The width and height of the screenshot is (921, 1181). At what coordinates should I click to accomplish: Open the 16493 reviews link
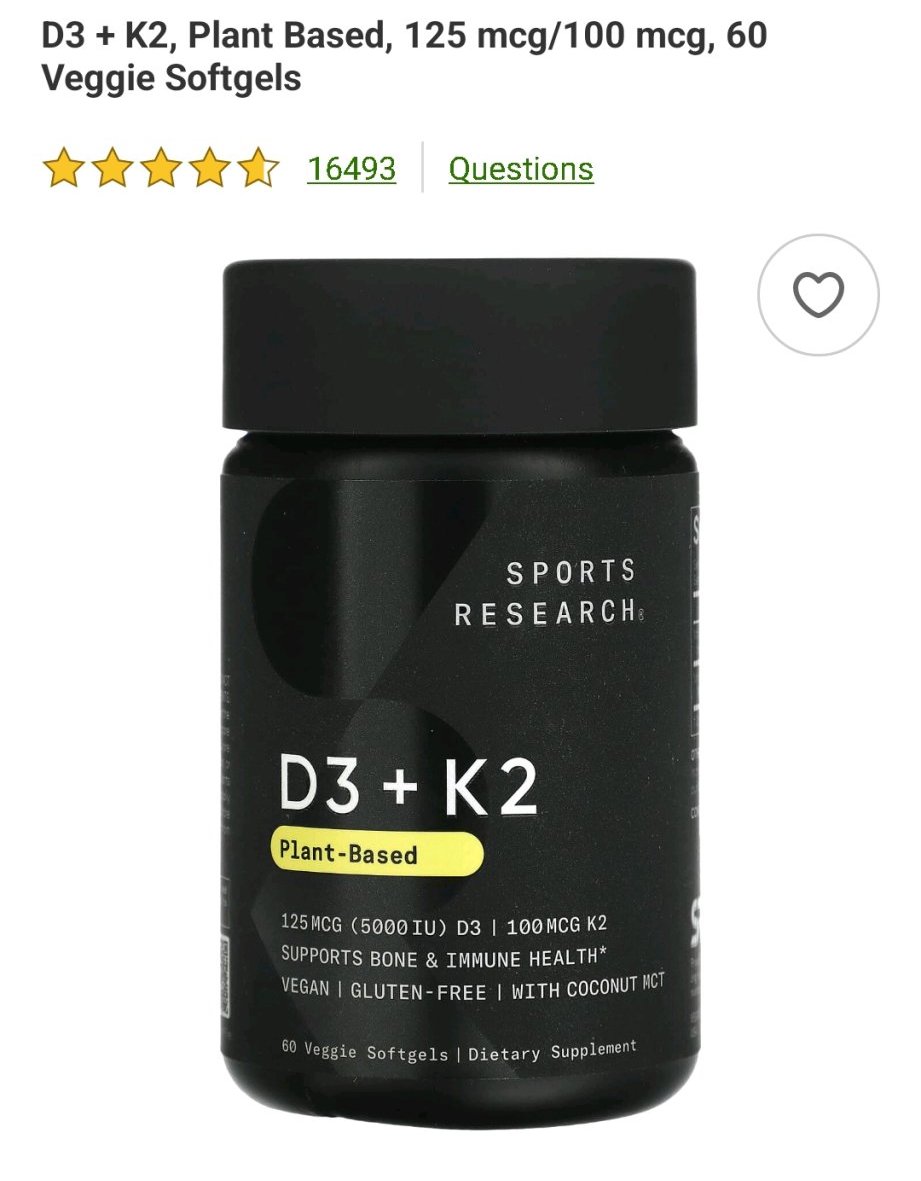coord(351,169)
